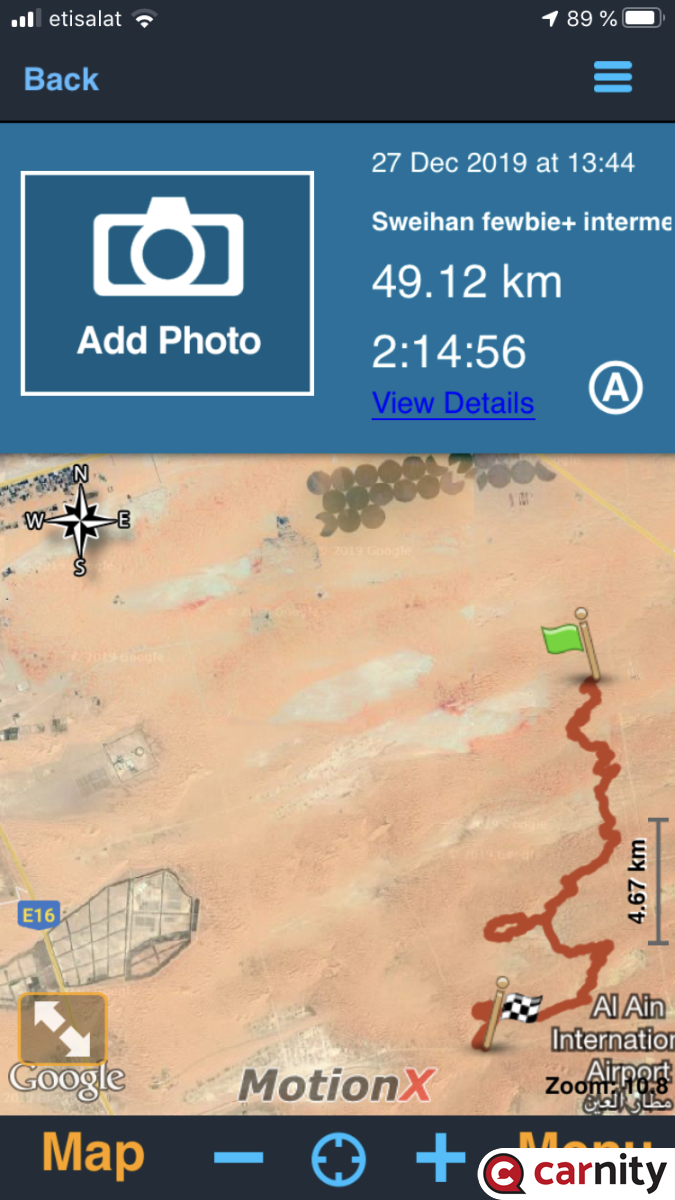This screenshot has width=675, height=1200.
Task: Open the Map type selector
Action: [93, 1153]
